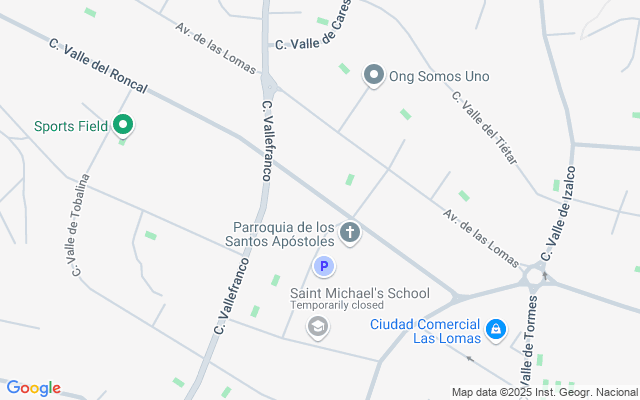Tap Parroquia de los Santos Apóstoles marker
The width and height of the screenshot is (640, 400).
pyautogui.click(x=350, y=234)
